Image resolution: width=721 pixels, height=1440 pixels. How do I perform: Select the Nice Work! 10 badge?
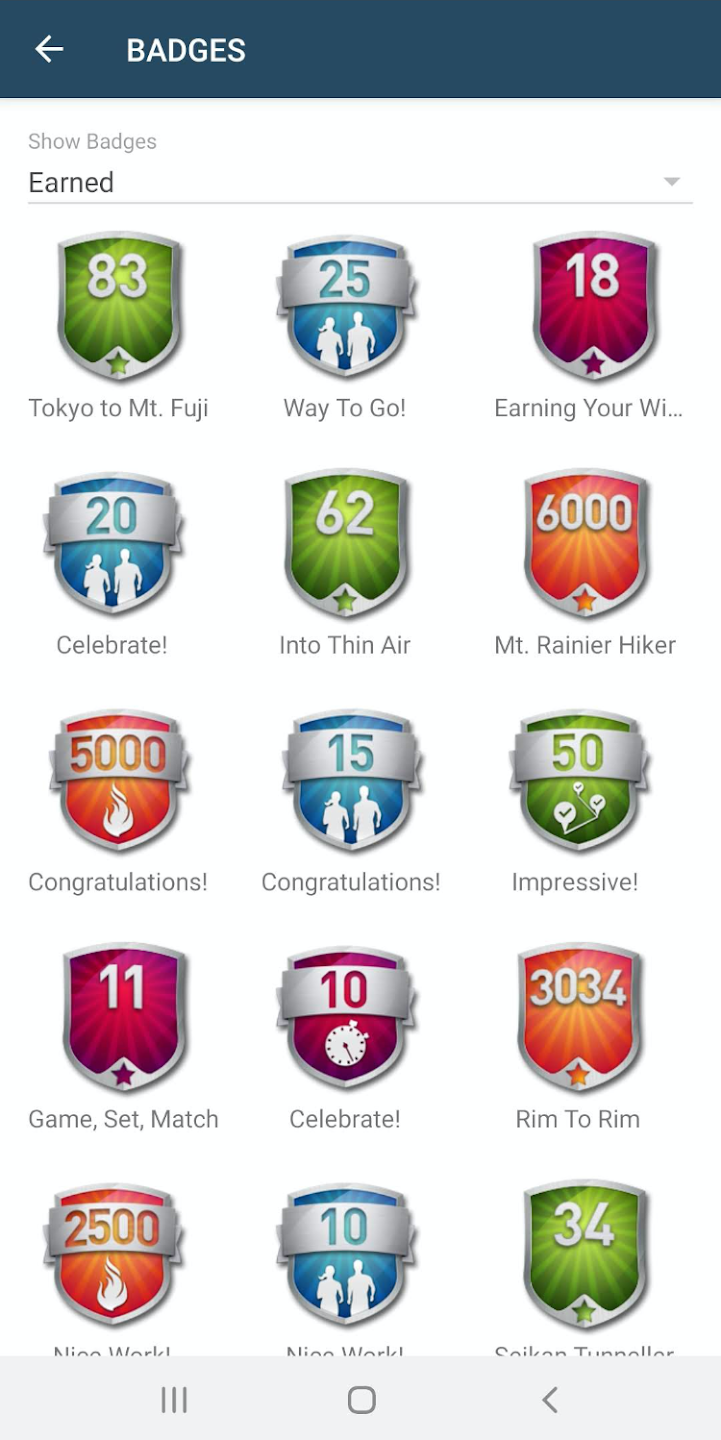click(x=345, y=1253)
